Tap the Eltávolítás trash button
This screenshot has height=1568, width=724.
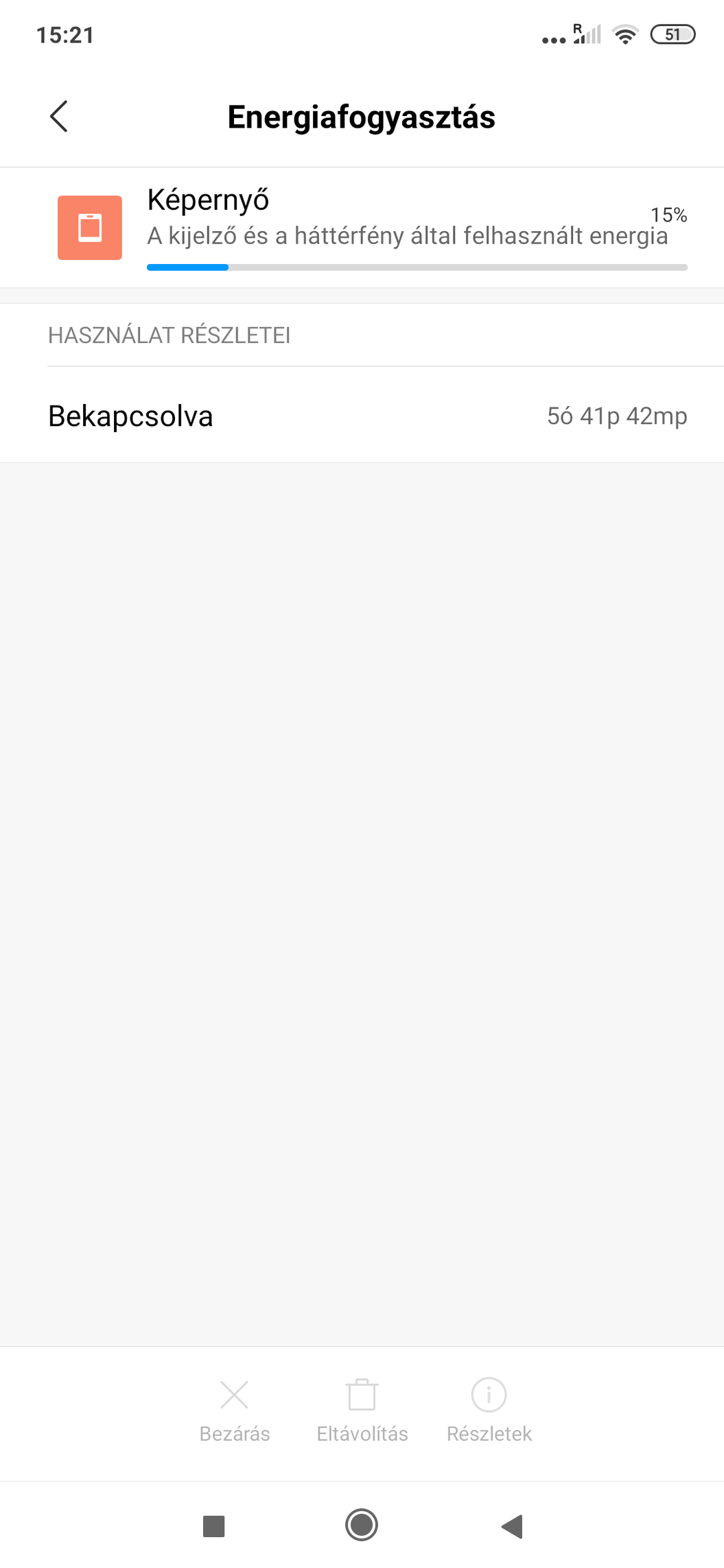click(362, 1411)
